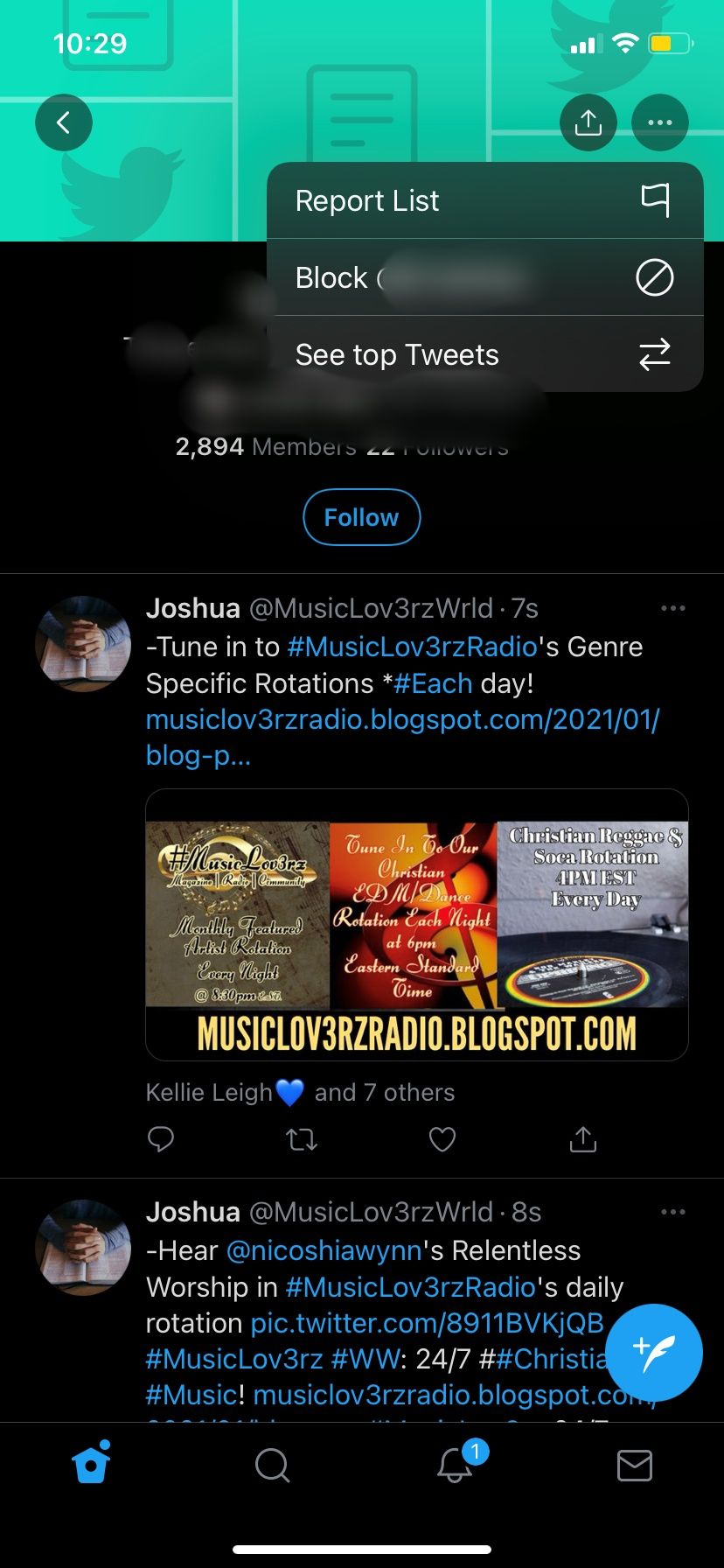Open options for Joshua's 7s tweet

click(672, 608)
